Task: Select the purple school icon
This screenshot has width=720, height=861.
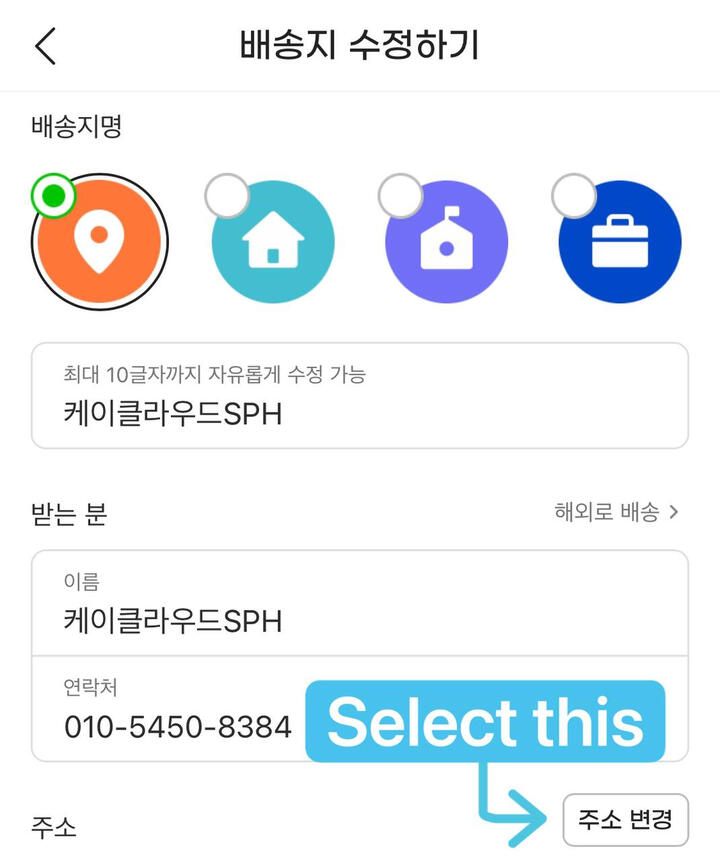Action: [446, 241]
